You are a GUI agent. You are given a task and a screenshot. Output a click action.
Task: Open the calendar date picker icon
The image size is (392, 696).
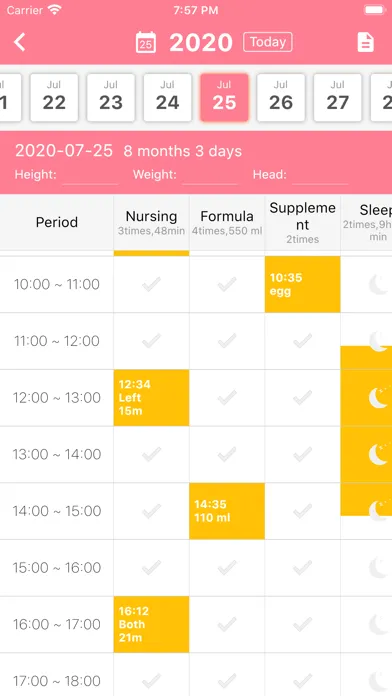click(146, 43)
